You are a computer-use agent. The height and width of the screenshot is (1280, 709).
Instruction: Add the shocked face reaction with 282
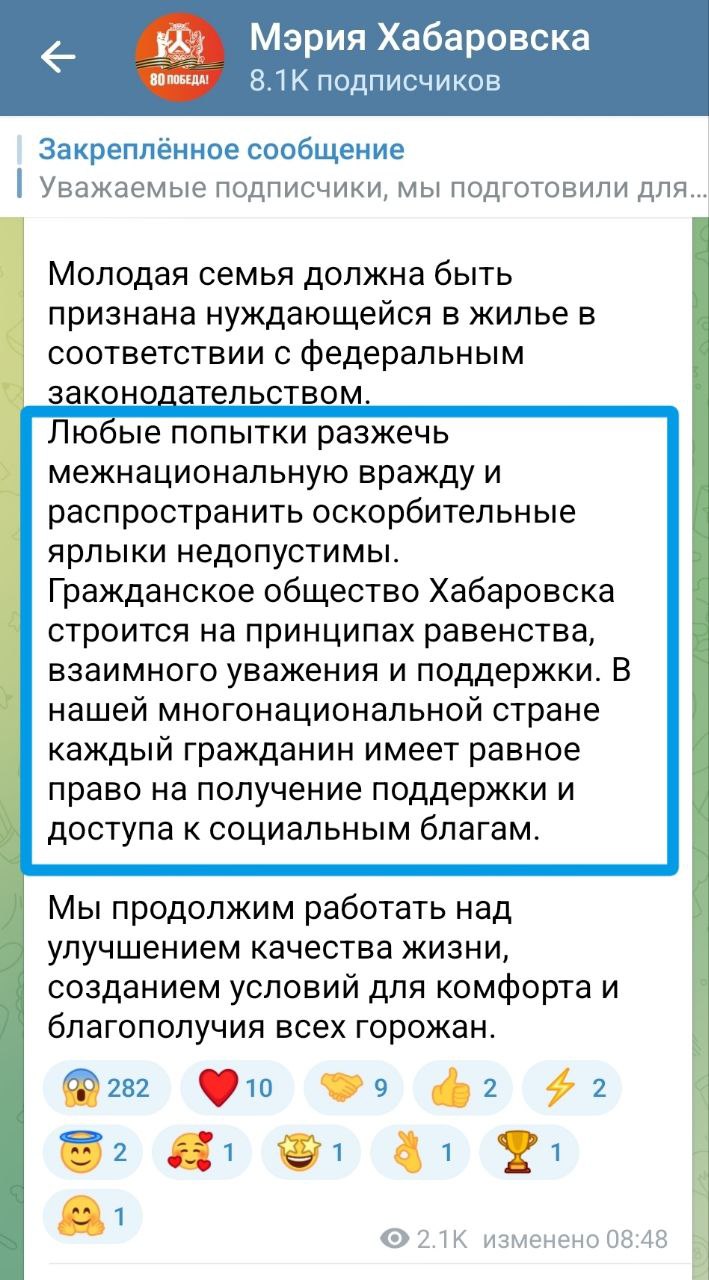pos(107,1088)
